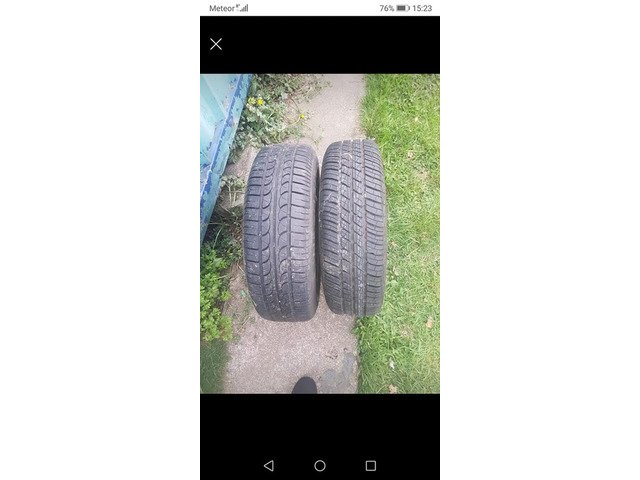Close the photo viewer with the X
The height and width of the screenshot is (480, 640).
(x=216, y=44)
